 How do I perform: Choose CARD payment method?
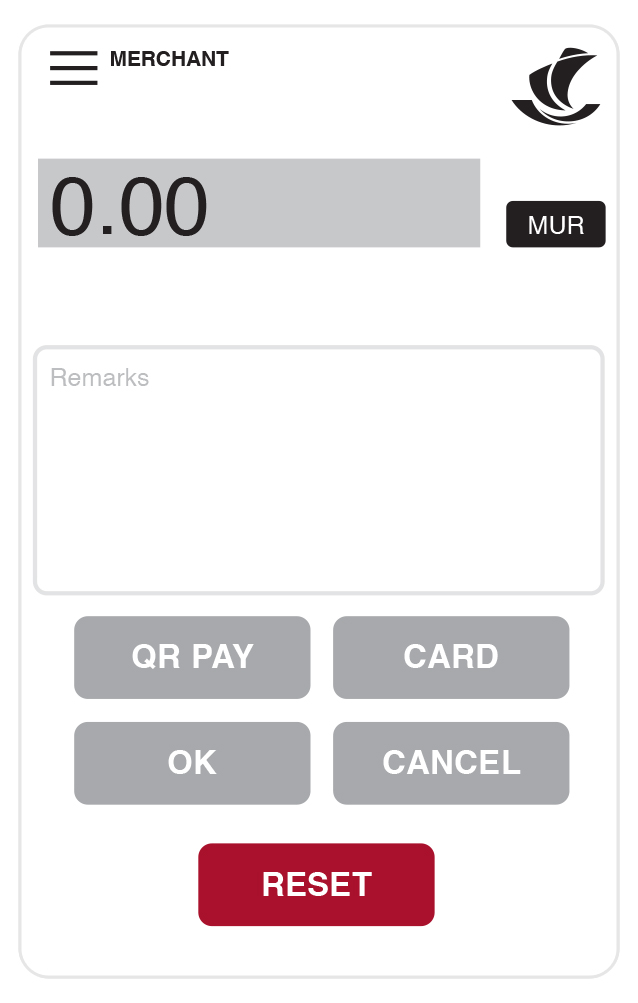click(451, 657)
